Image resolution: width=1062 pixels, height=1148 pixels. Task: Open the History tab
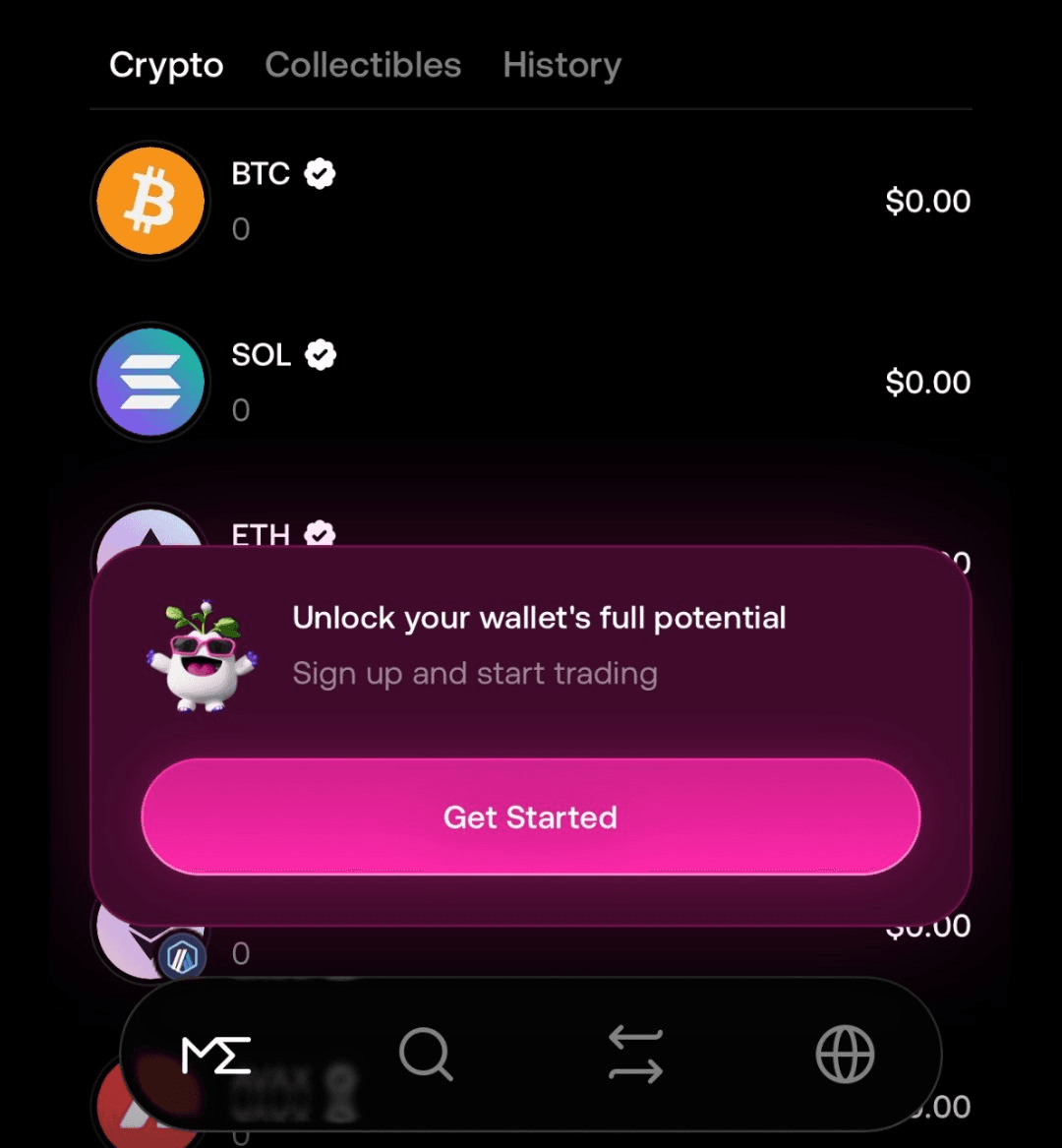[x=561, y=65]
